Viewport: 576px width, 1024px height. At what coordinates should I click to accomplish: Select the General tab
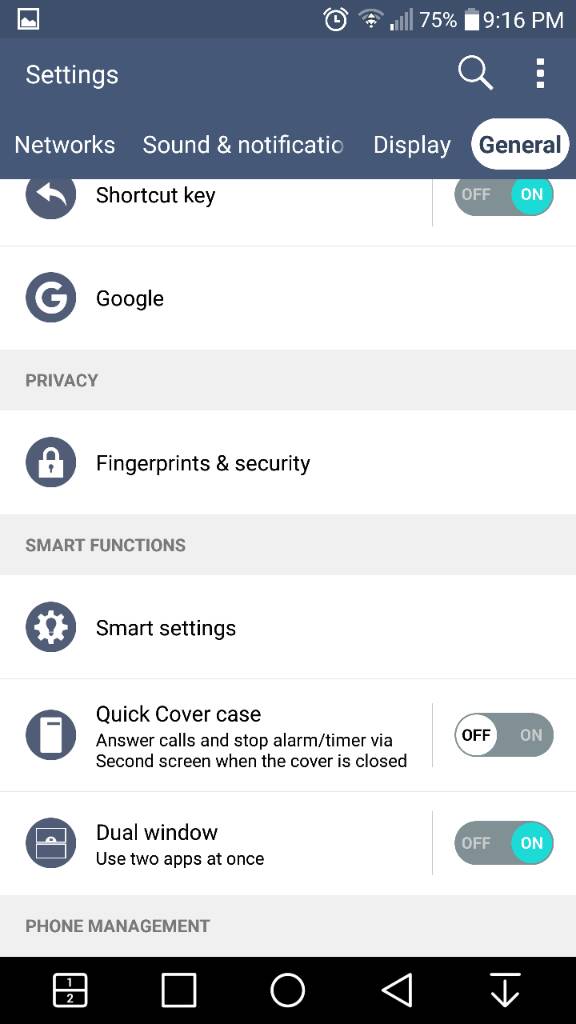(x=520, y=144)
